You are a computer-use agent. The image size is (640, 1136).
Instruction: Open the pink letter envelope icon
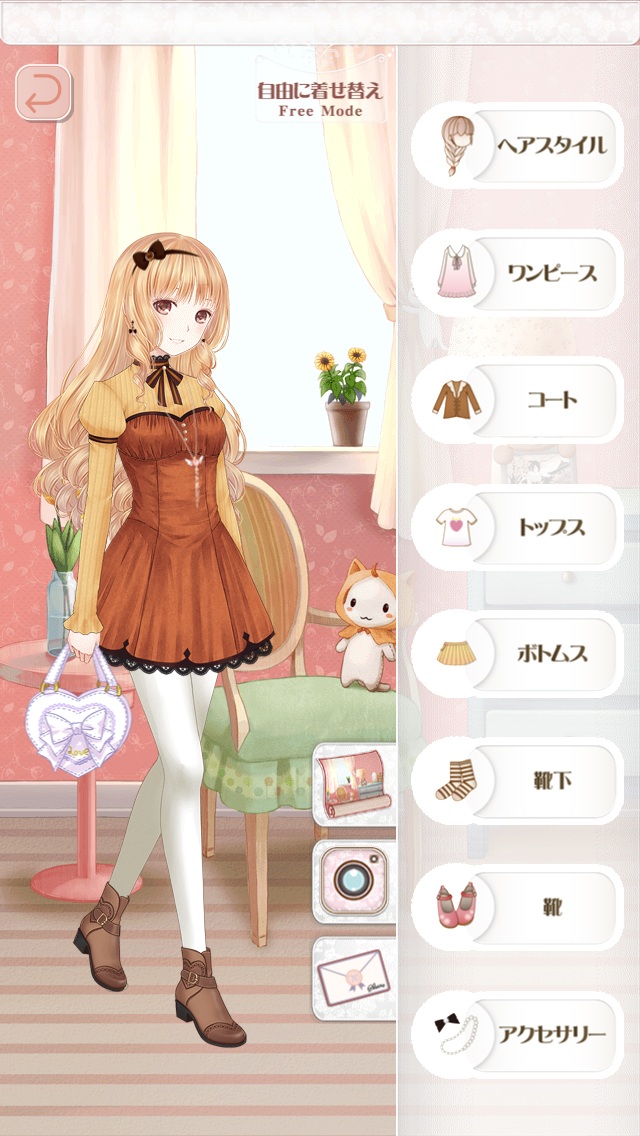[x=353, y=978]
